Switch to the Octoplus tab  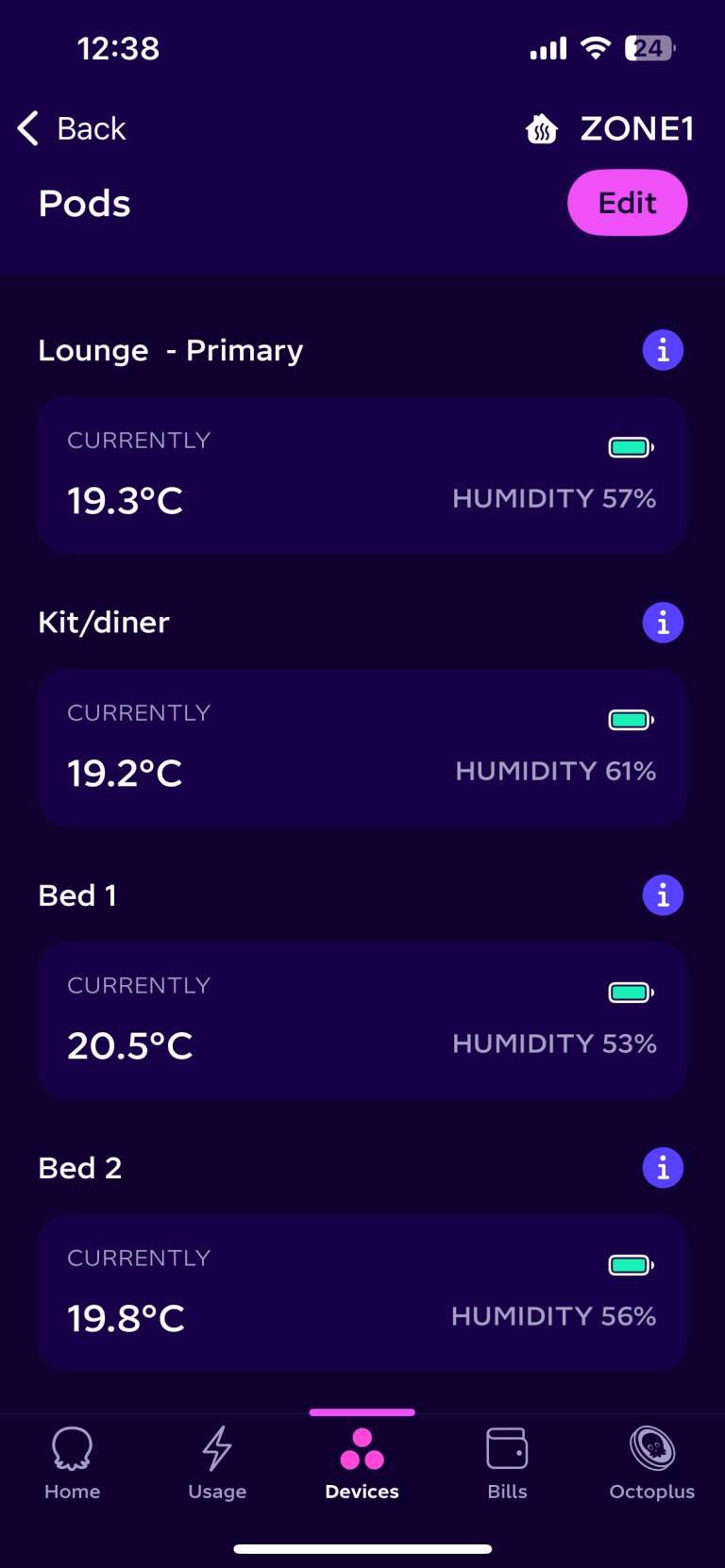pos(652,1462)
